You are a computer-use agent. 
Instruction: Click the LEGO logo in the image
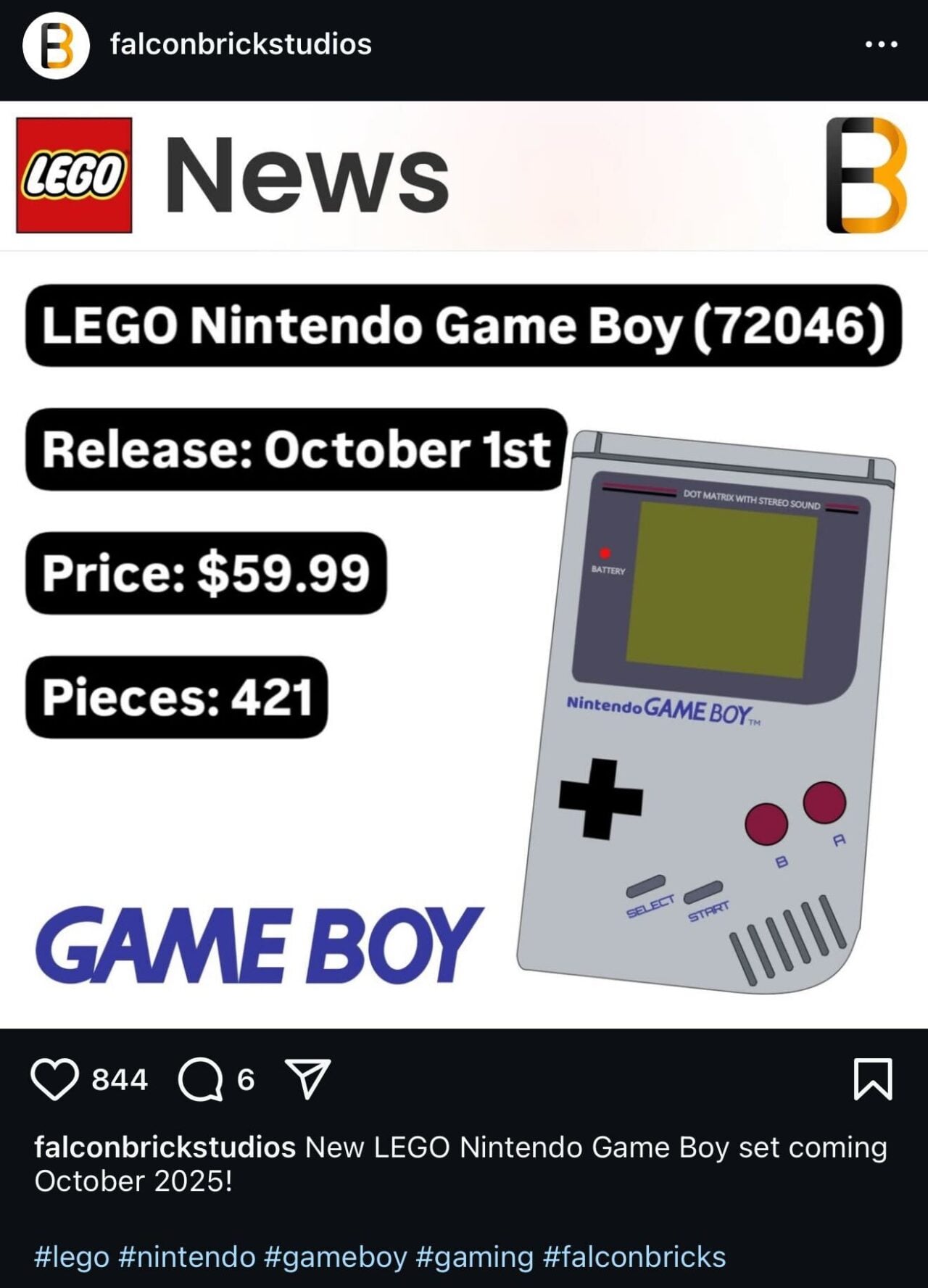click(x=75, y=173)
